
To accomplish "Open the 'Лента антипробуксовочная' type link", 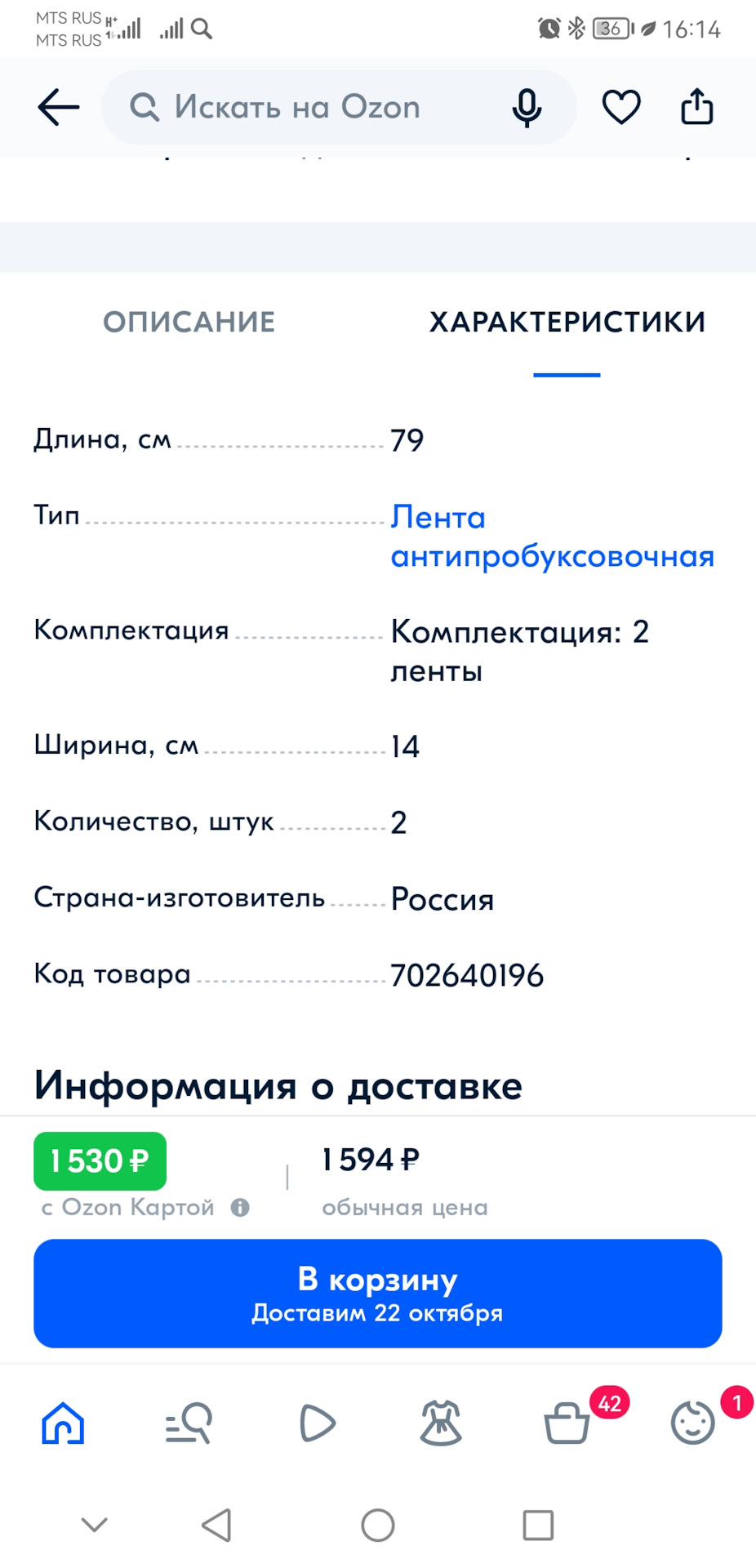I will click(x=552, y=537).
